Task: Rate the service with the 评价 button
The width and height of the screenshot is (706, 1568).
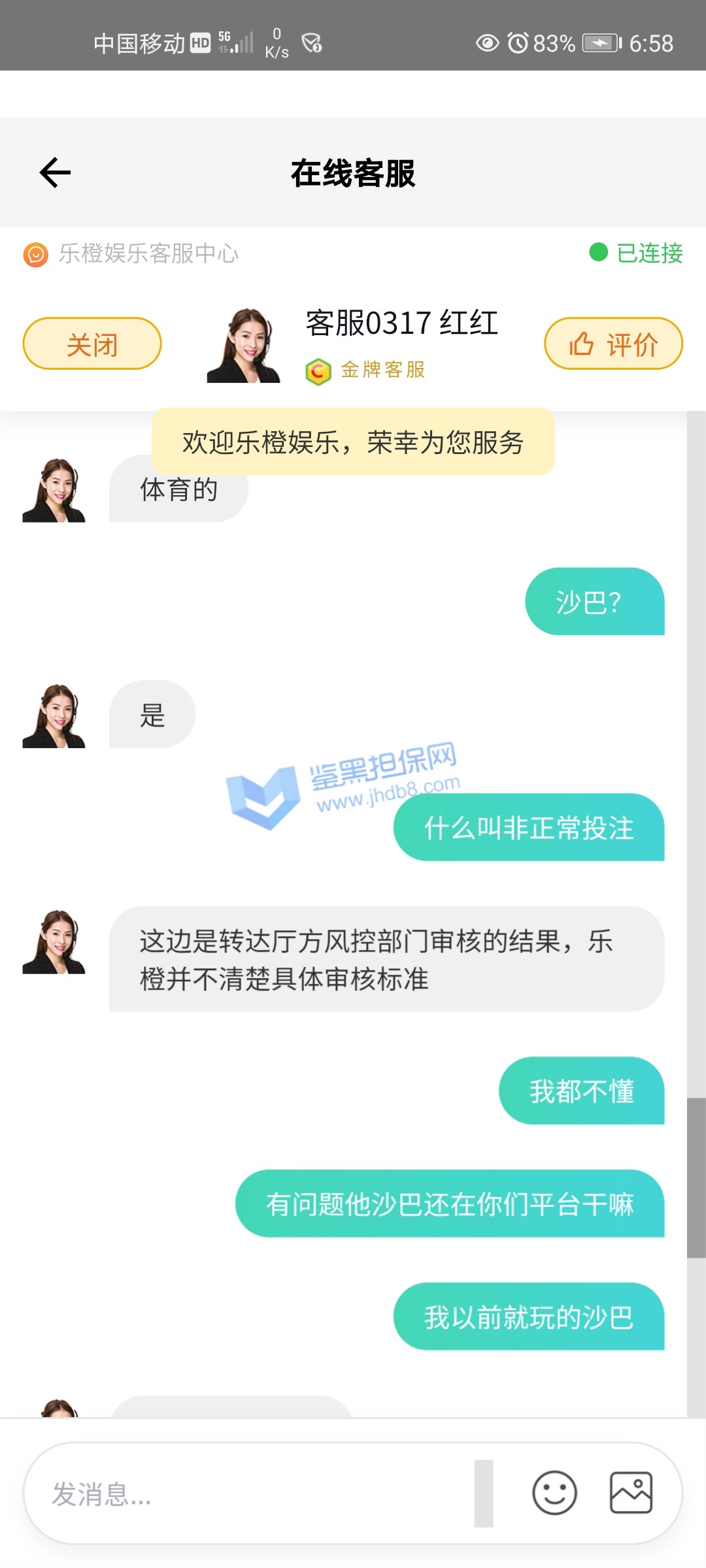Action: pos(613,344)
